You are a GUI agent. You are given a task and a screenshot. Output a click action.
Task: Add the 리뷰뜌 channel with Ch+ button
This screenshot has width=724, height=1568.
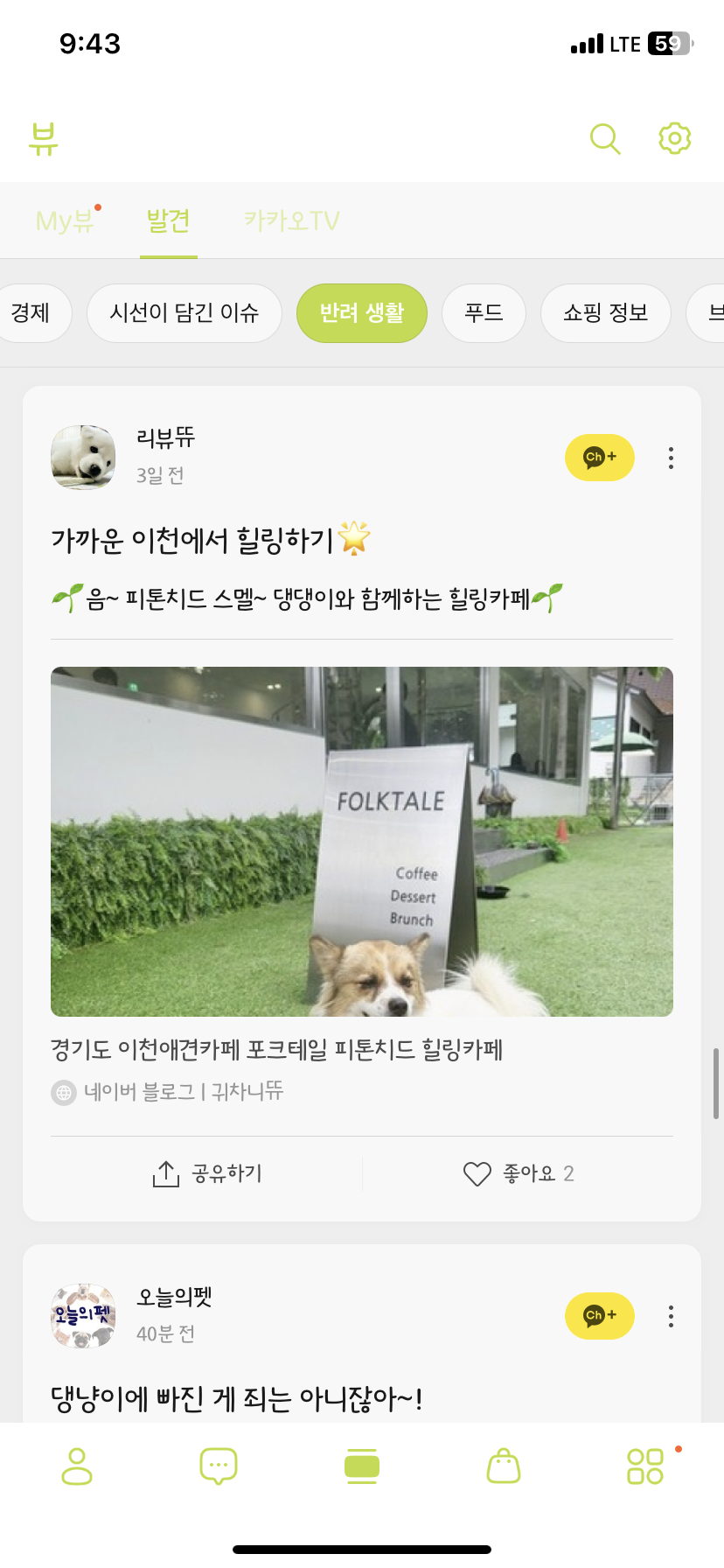pyautogui.click(x=600, y=457)
